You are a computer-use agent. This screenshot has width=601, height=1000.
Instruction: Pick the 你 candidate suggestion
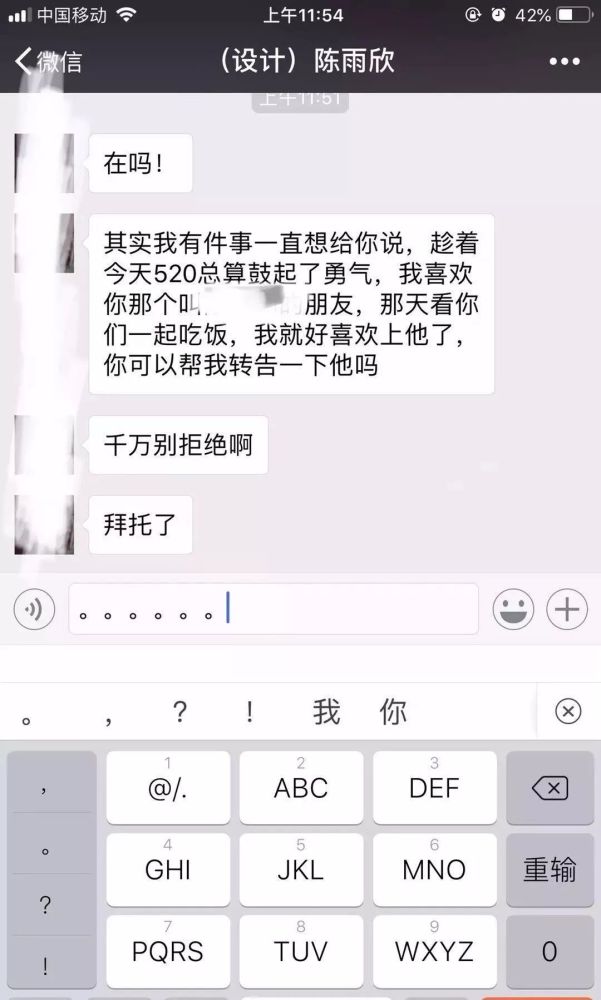click(x=393, y=712)
